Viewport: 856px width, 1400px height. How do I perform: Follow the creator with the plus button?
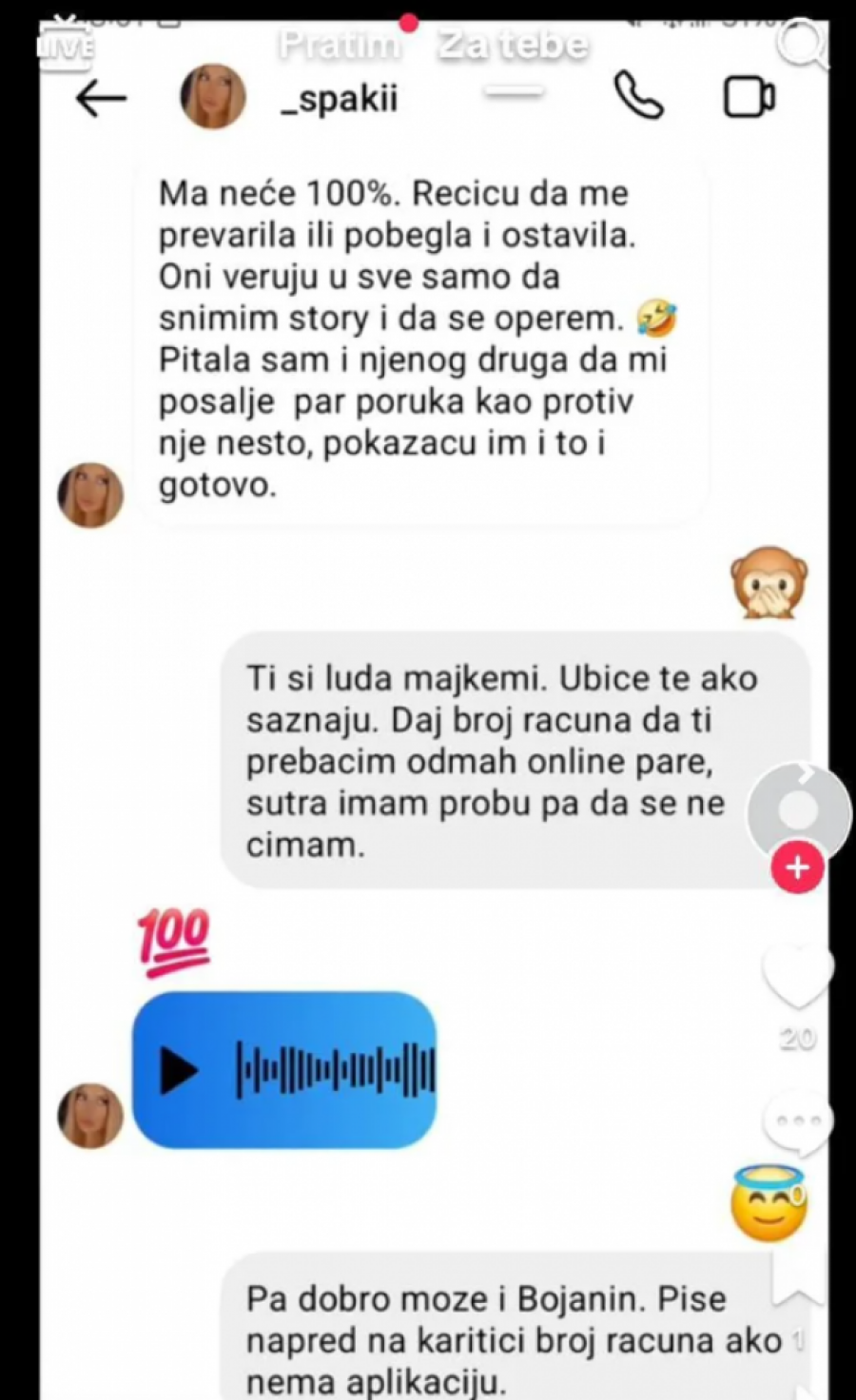[x=797, y=867]
